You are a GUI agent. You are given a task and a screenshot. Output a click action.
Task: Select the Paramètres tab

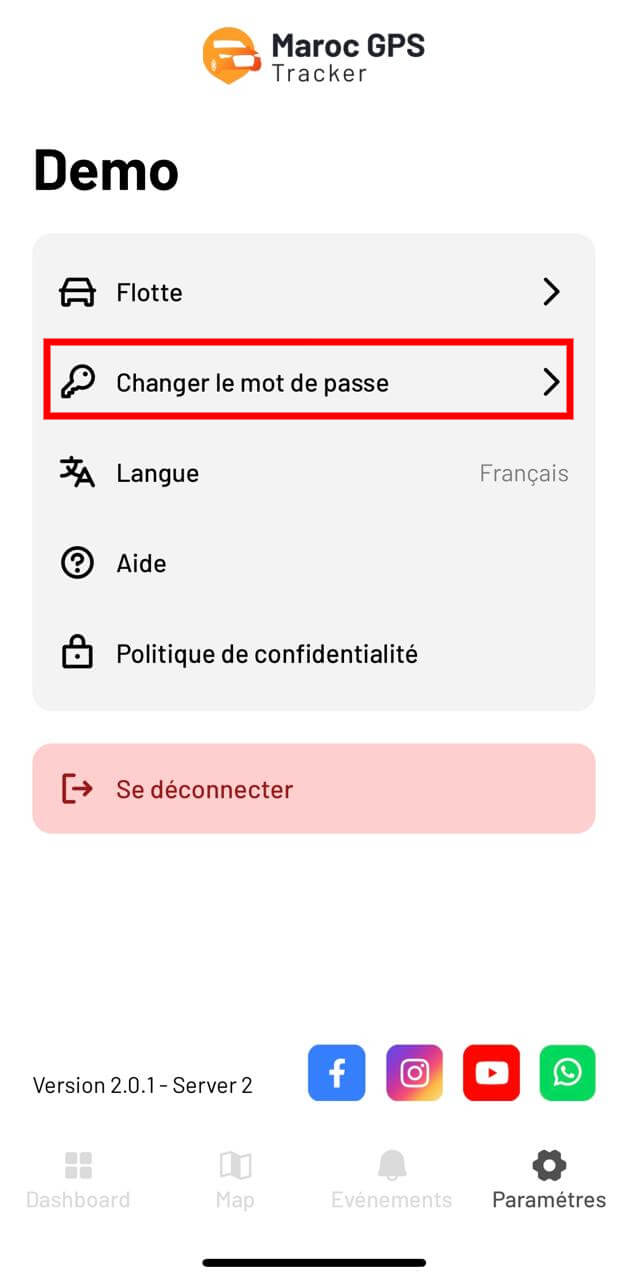(x=549, y=1181)
